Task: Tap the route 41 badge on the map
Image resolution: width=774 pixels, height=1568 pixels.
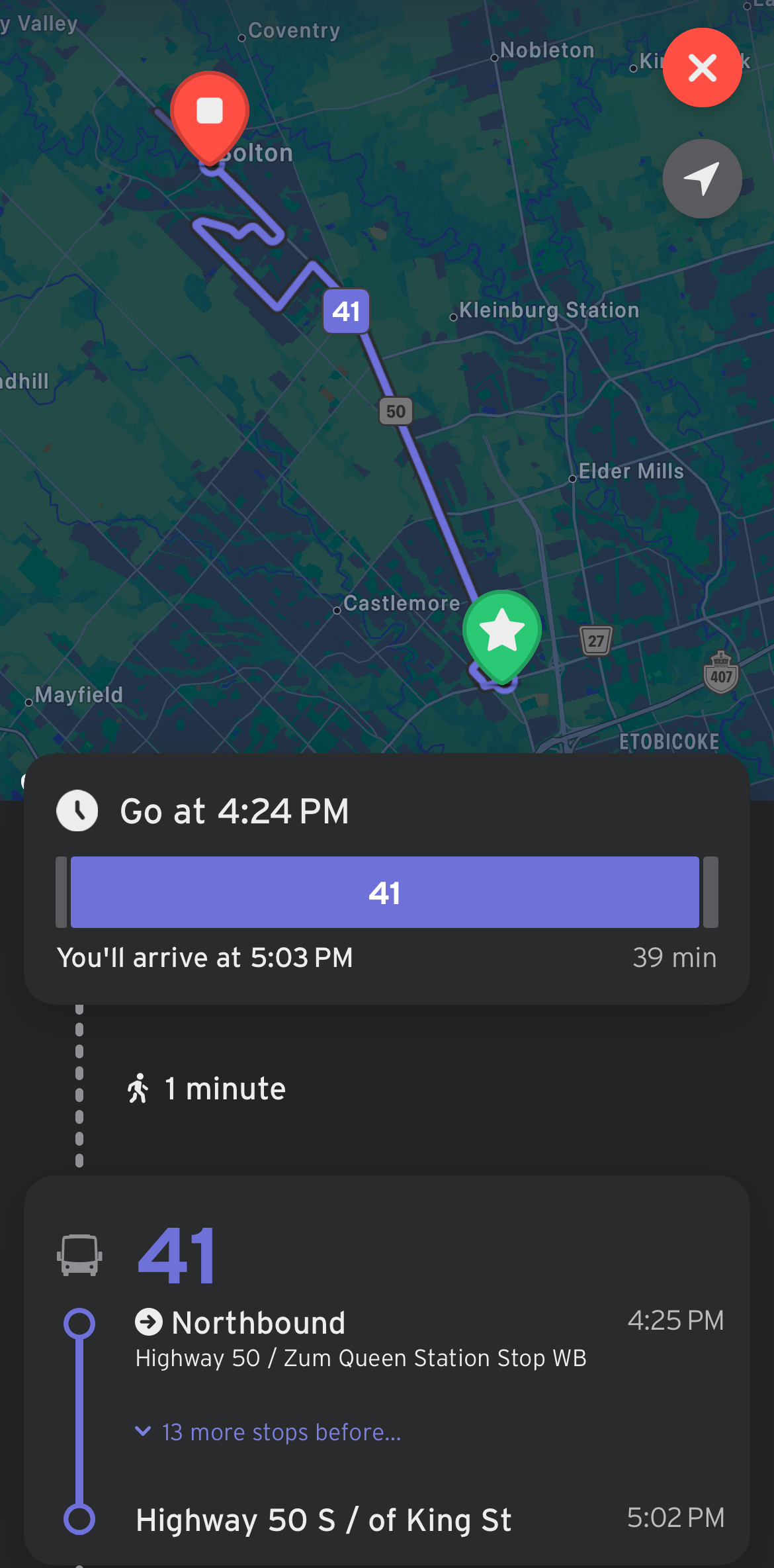Action: pos(346,311)
